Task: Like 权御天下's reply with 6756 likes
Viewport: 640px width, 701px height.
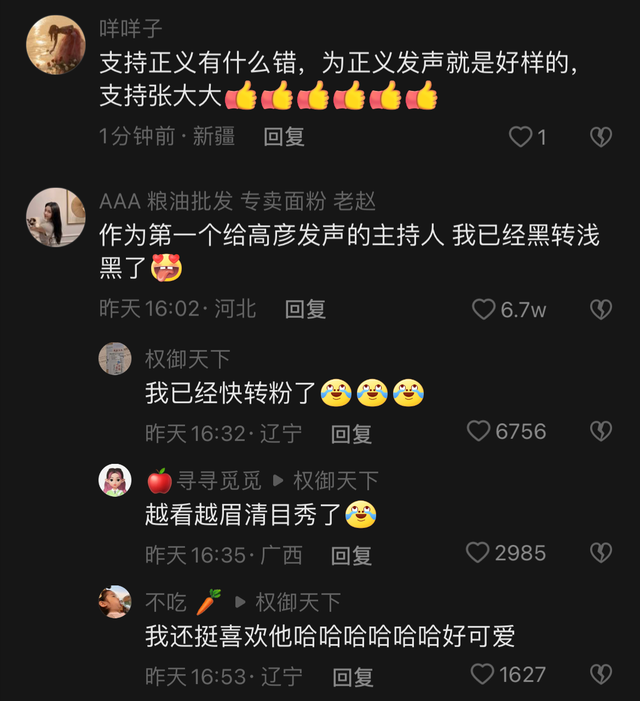Action: click(x=479, y=431)
